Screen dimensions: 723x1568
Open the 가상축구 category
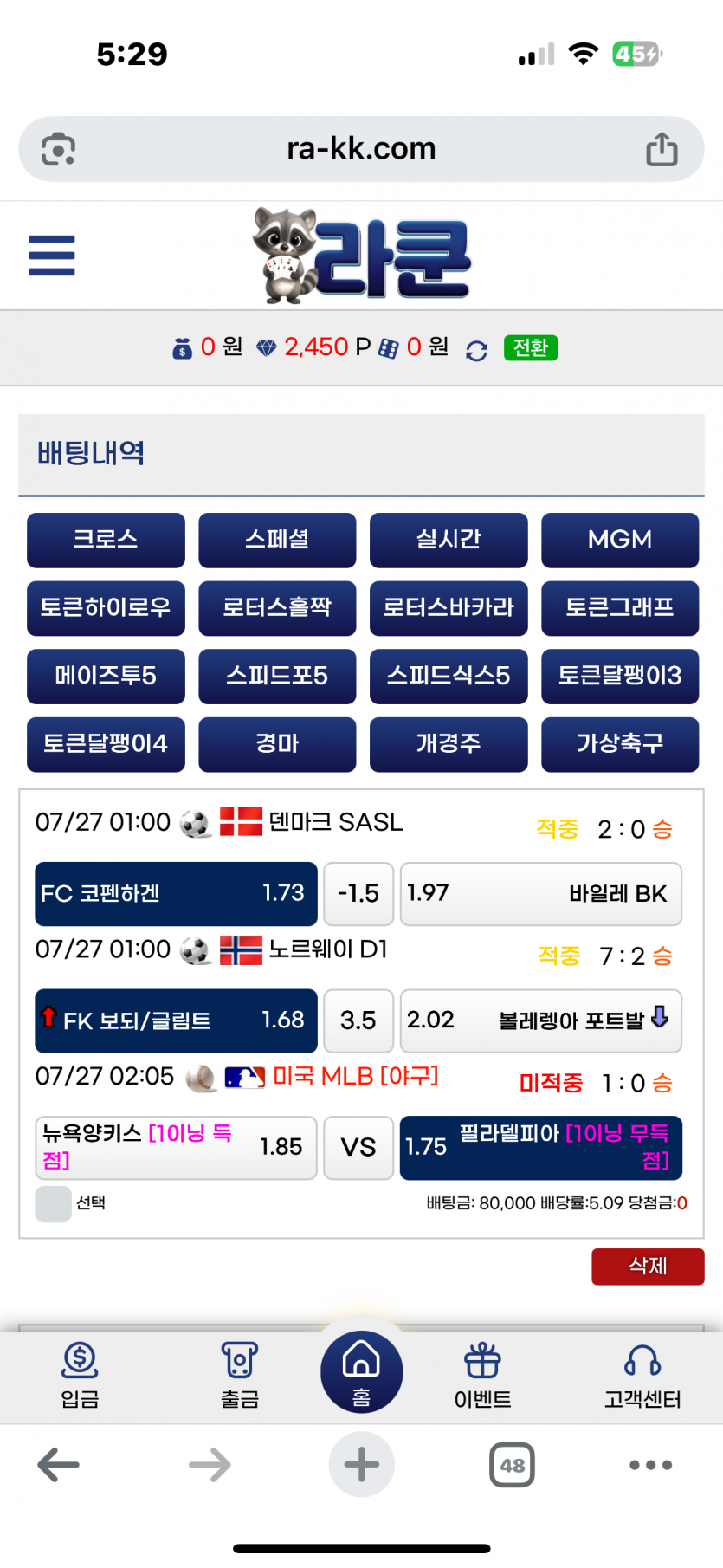[620, 744]
